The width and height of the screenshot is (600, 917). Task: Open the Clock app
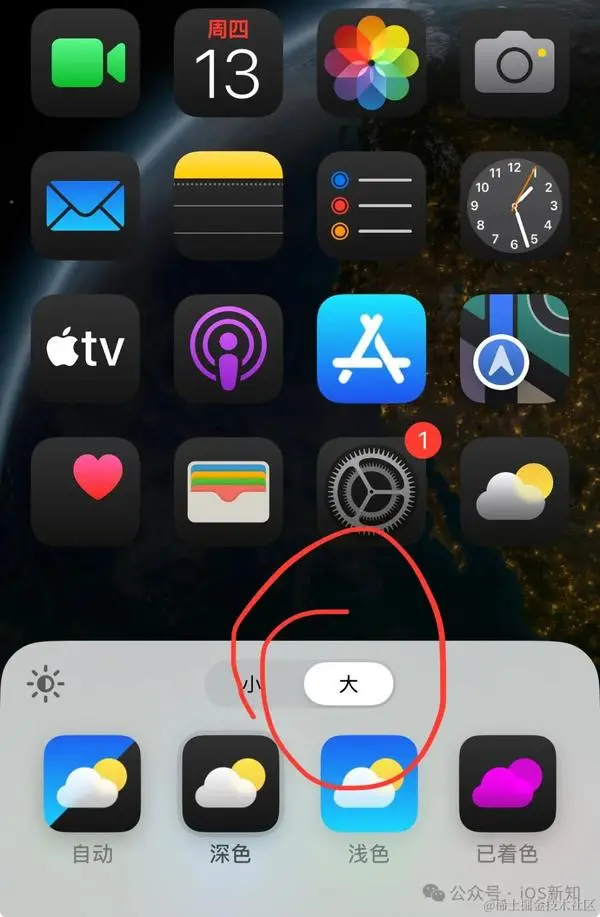pos(515,205)
